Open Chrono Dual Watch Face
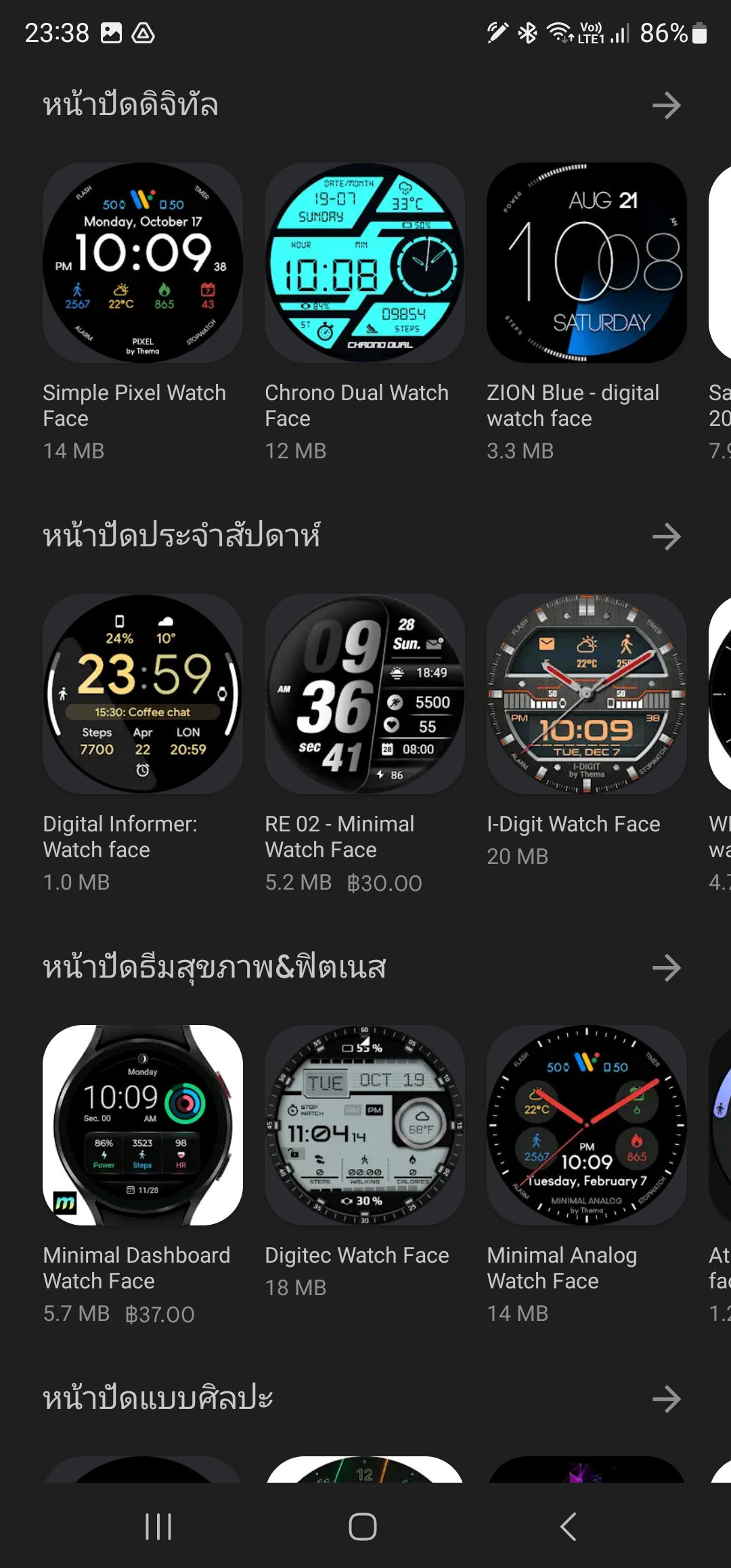This screenshot has width=731, height=1568. 365,263
